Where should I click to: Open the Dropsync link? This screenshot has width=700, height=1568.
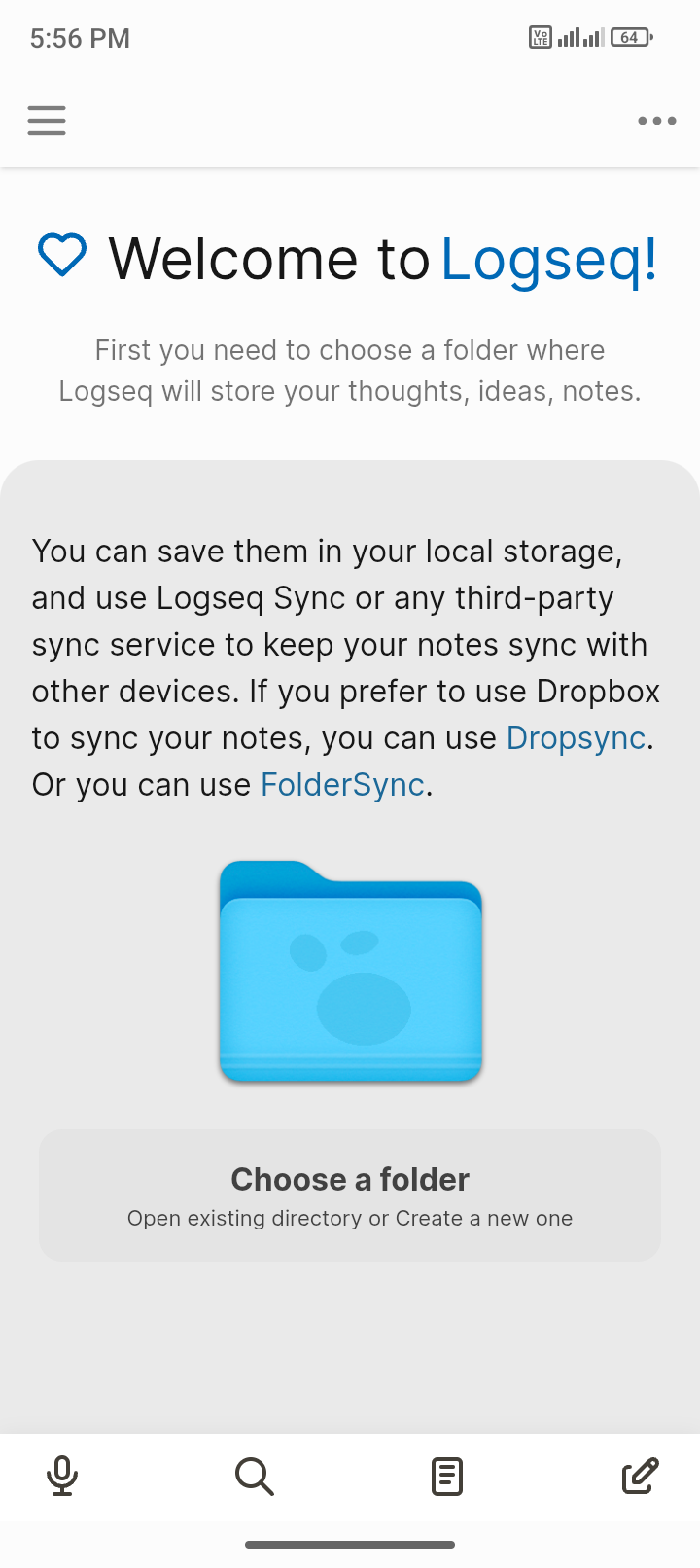(x=576, y=738)
